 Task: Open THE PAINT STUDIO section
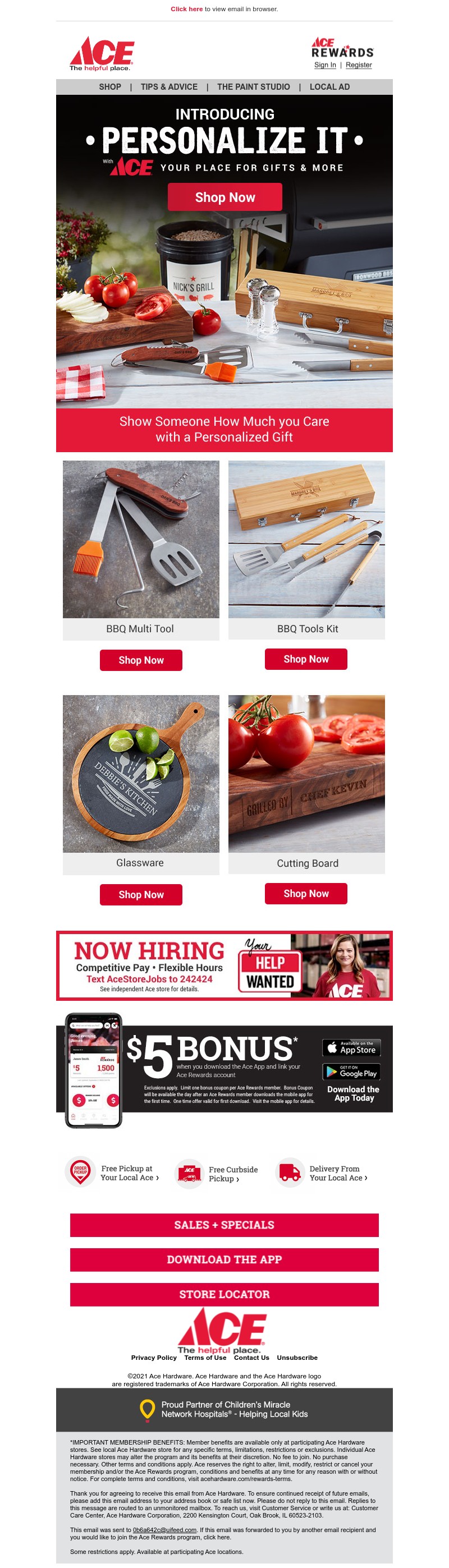254,87
